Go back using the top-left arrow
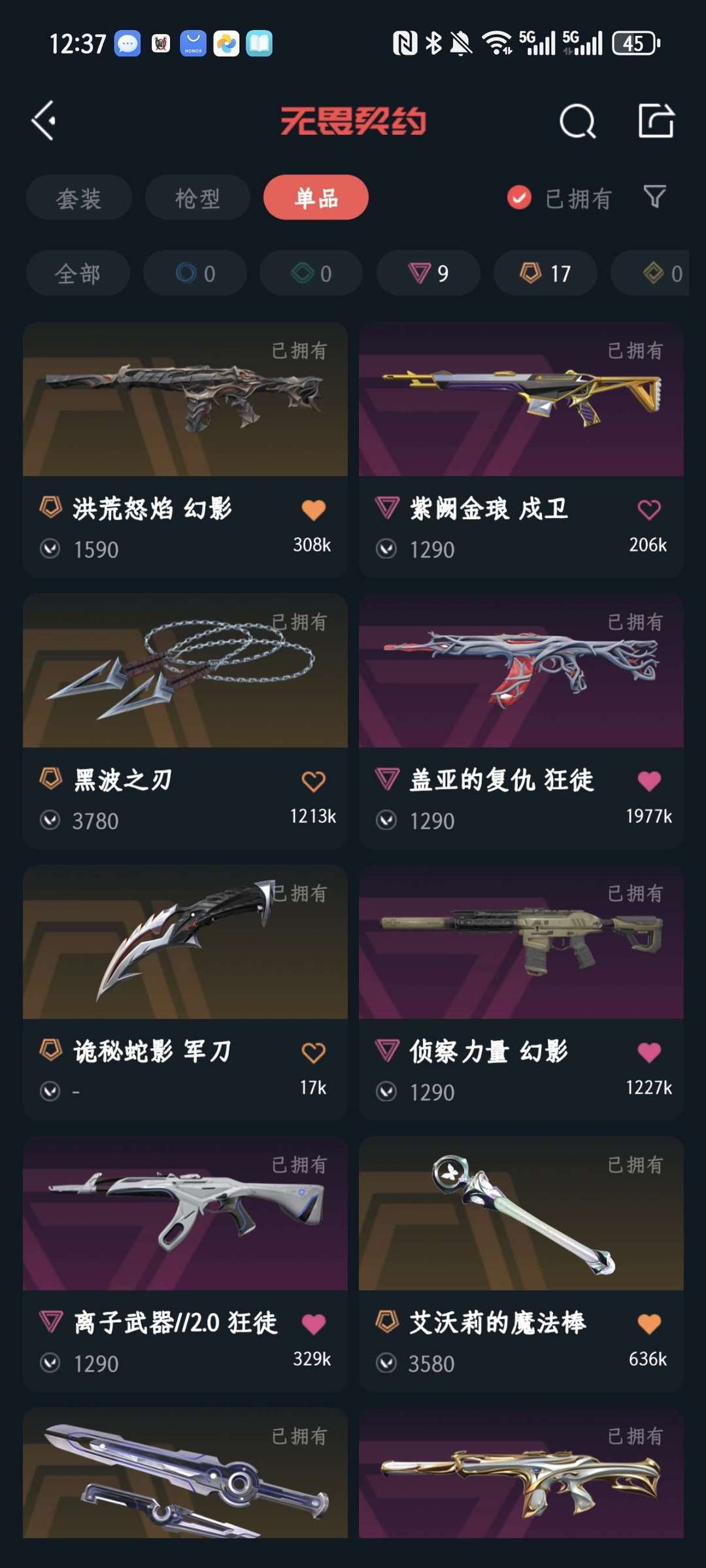This screenshot has height=1568, width=706. [44, 121]
